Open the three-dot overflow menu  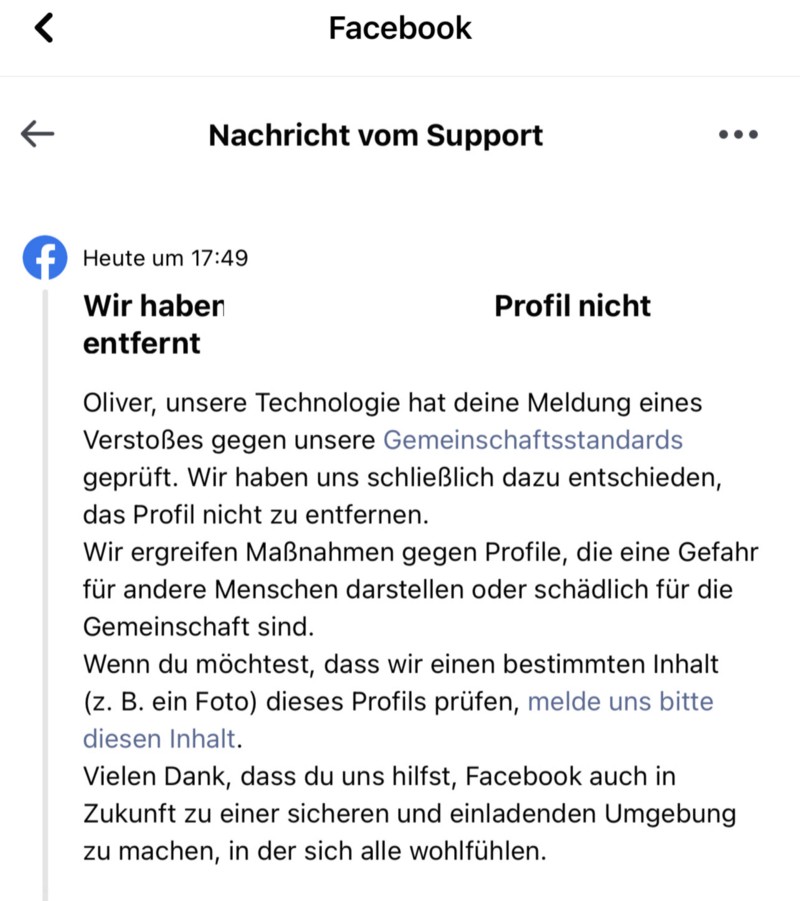click(x=738, y=135)
